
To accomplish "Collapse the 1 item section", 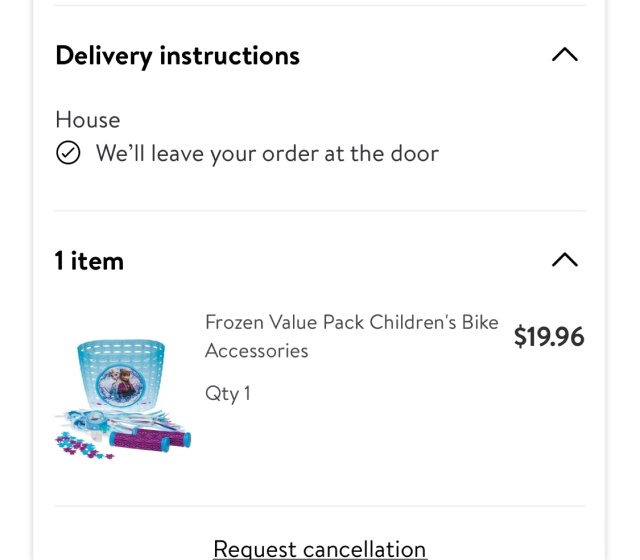I will pyautogui.click(x=564, y=260).
